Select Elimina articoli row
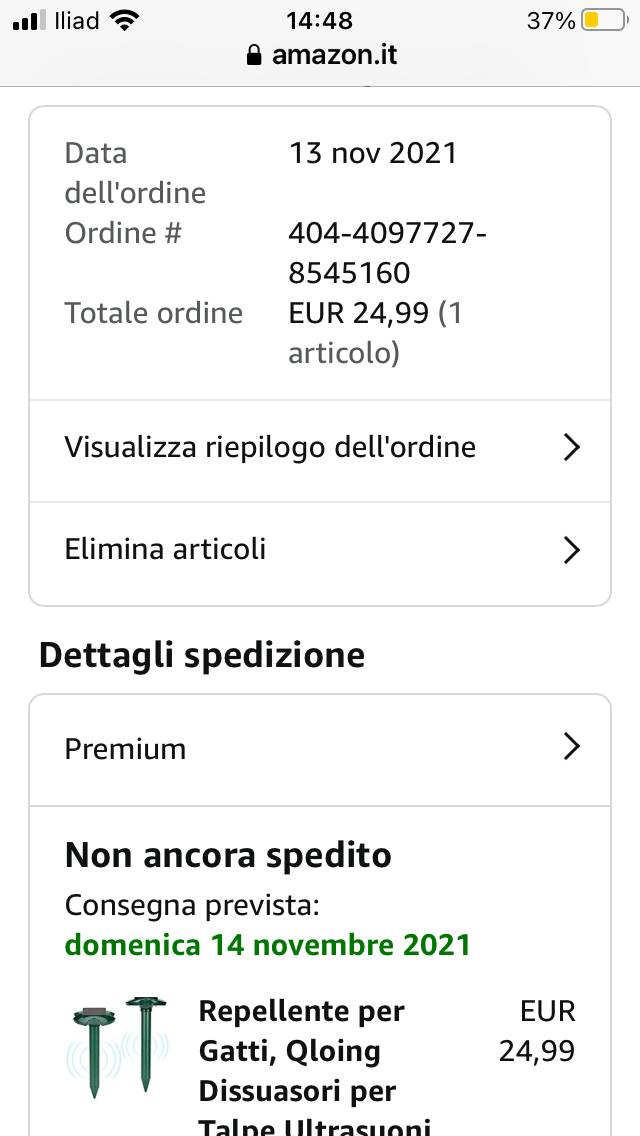This screenshot has height=1136, width=640. pos(319,550)
